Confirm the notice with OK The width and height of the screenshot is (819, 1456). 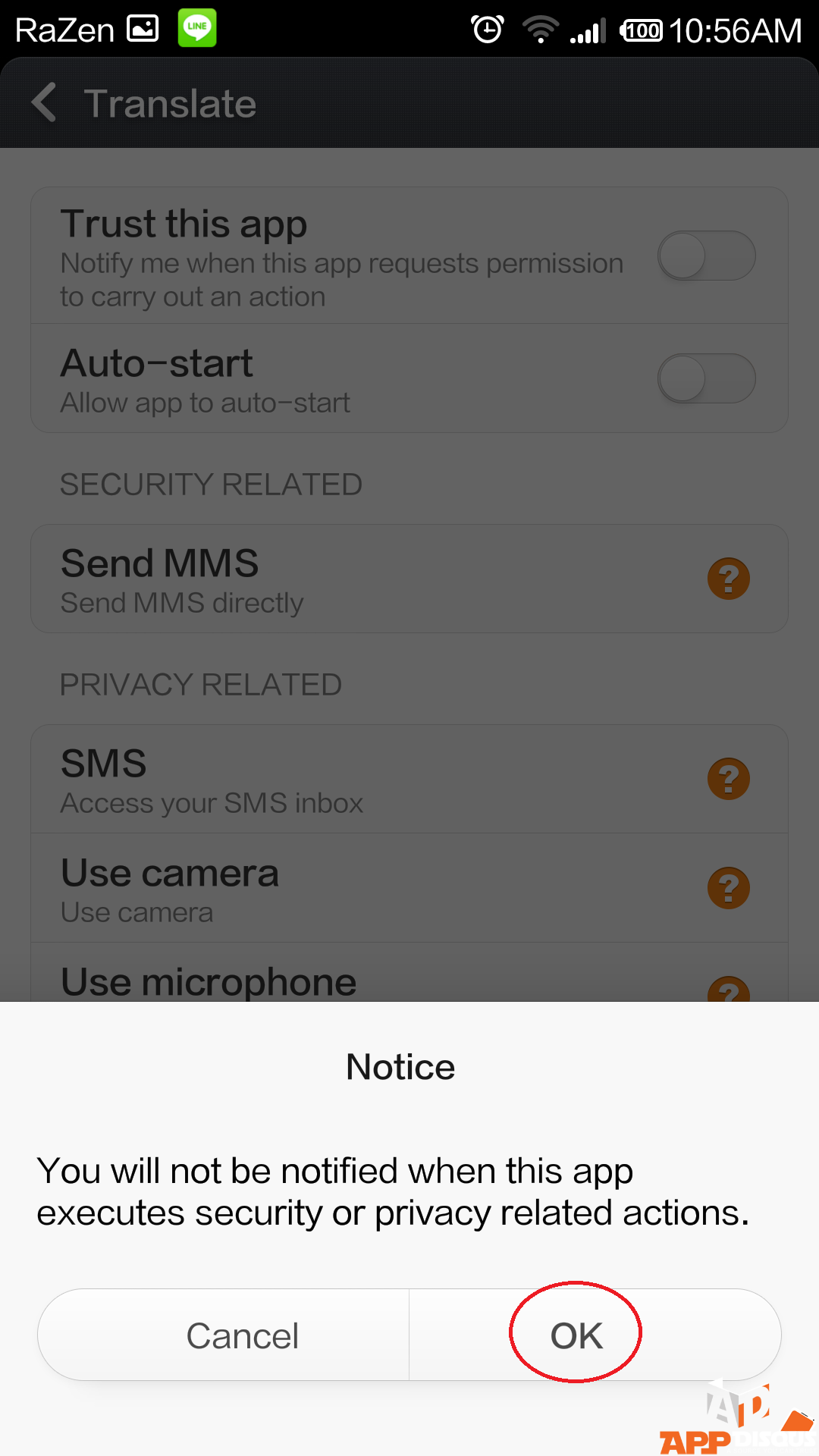tap(595, 1335)
